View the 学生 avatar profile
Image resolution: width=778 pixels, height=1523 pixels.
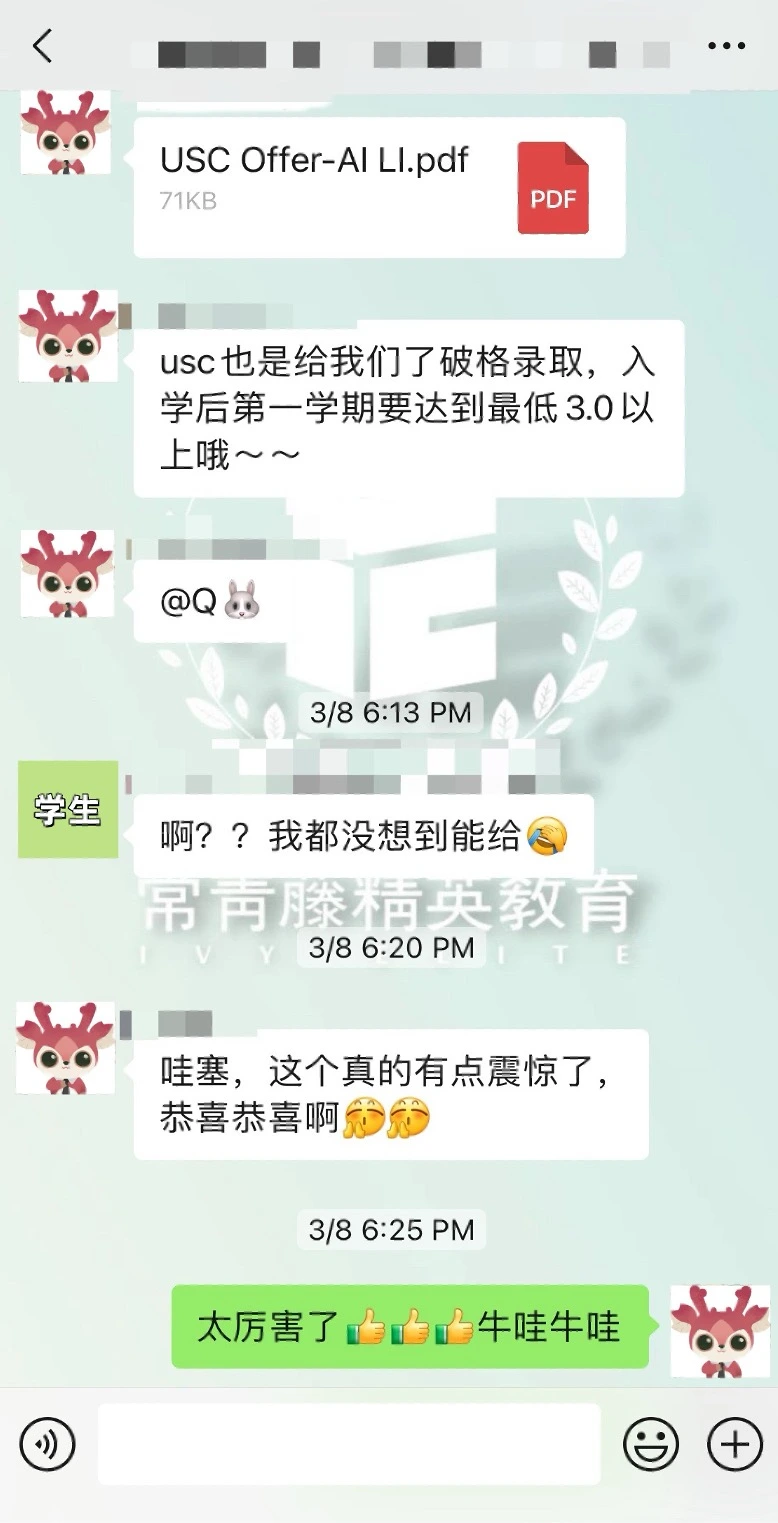pos(67,809)
